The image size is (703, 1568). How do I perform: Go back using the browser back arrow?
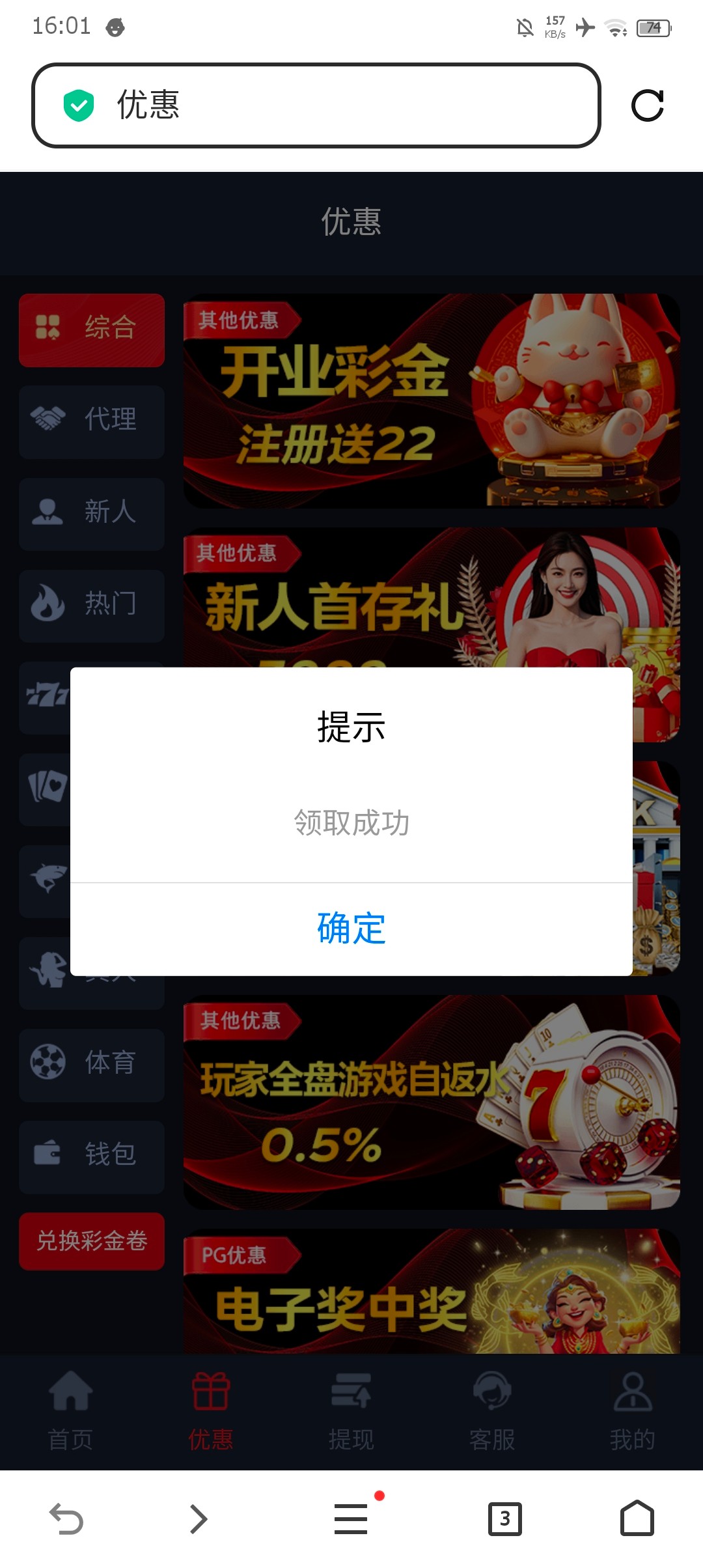click(x=66, y=1519)
